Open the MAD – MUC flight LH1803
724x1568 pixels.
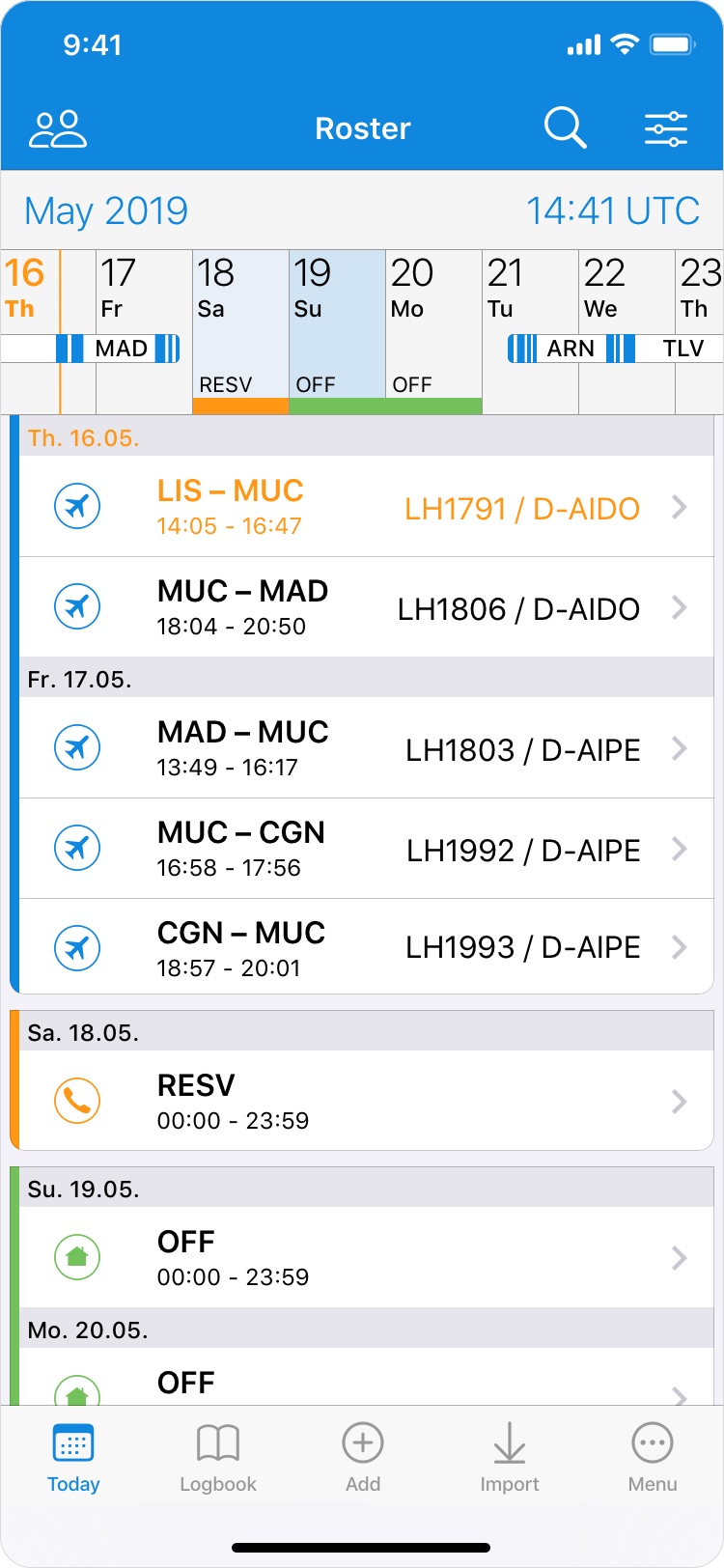(x=367, y=748)
